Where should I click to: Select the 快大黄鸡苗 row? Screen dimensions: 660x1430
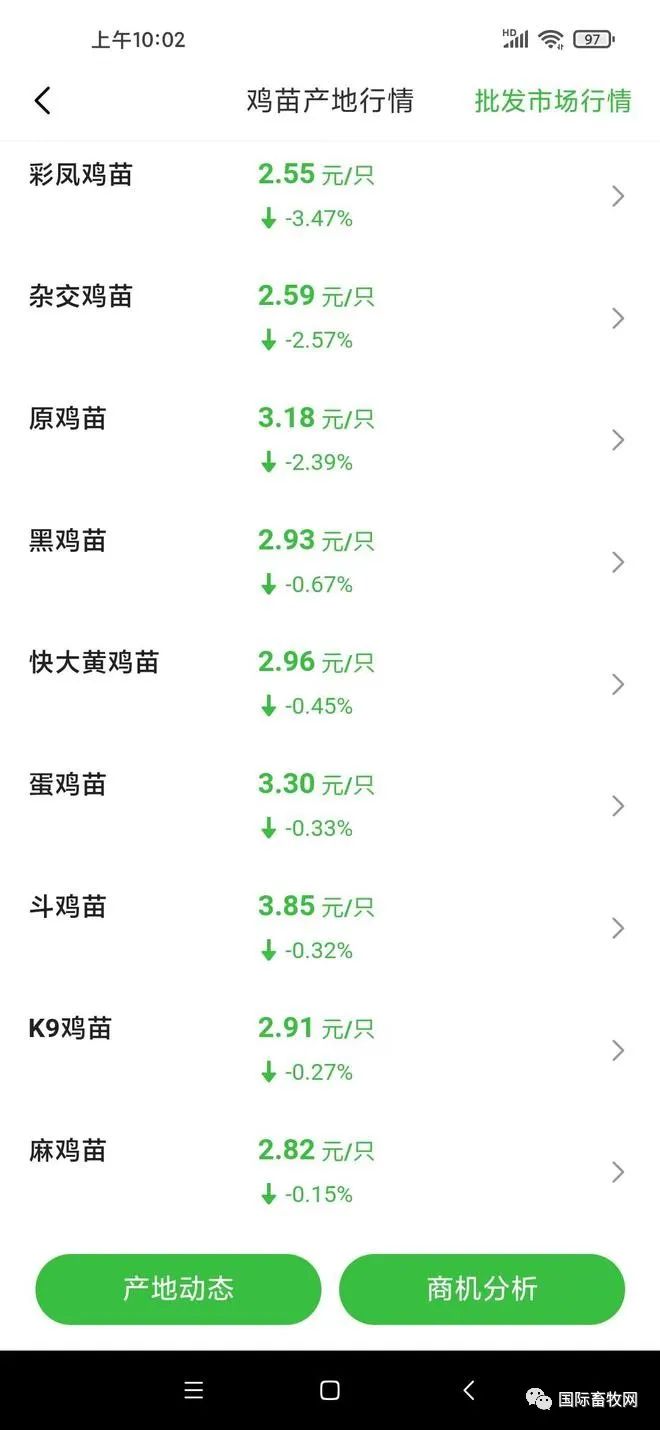click(330, 684)
